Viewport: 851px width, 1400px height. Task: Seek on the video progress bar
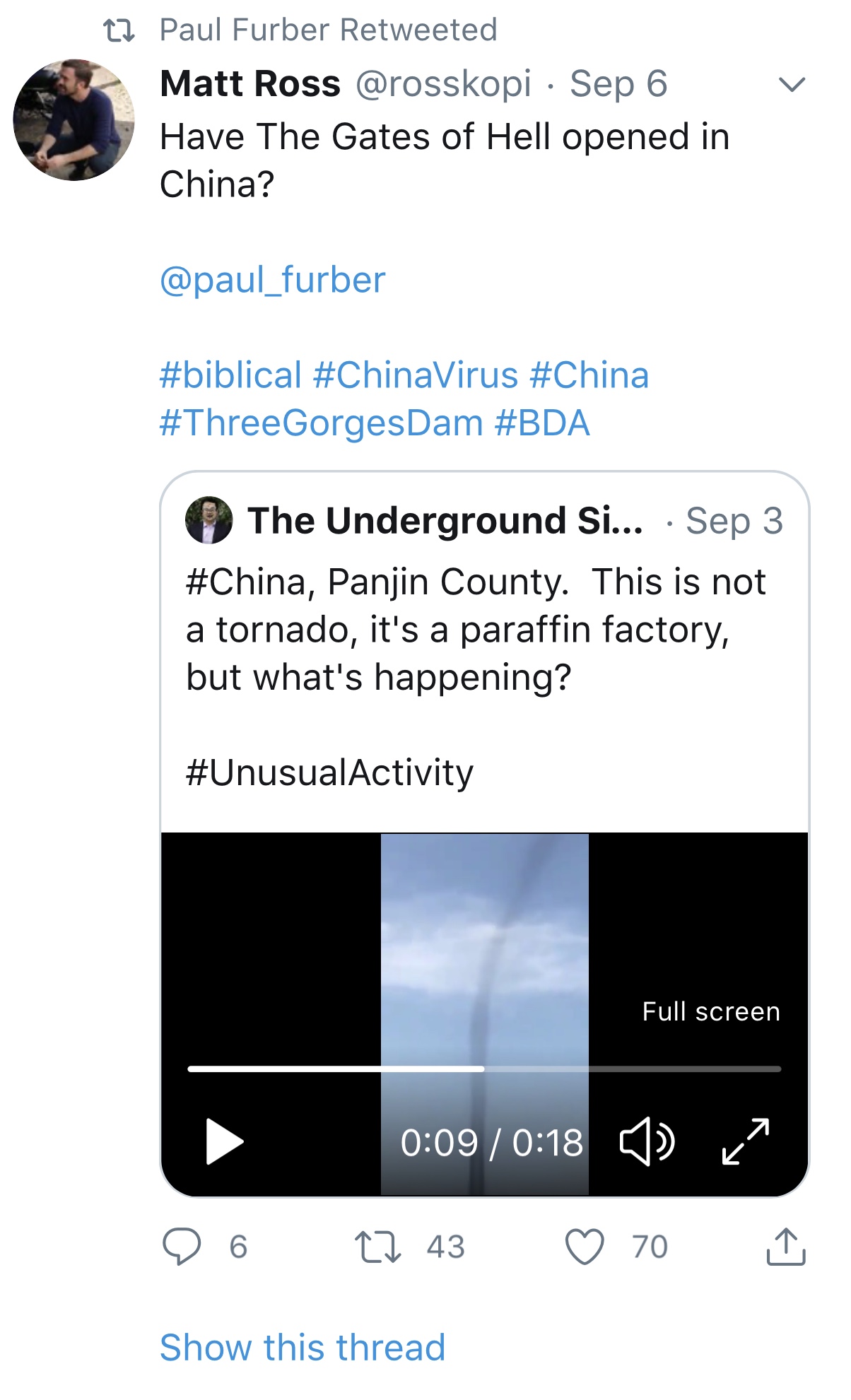coord(484,1069)
